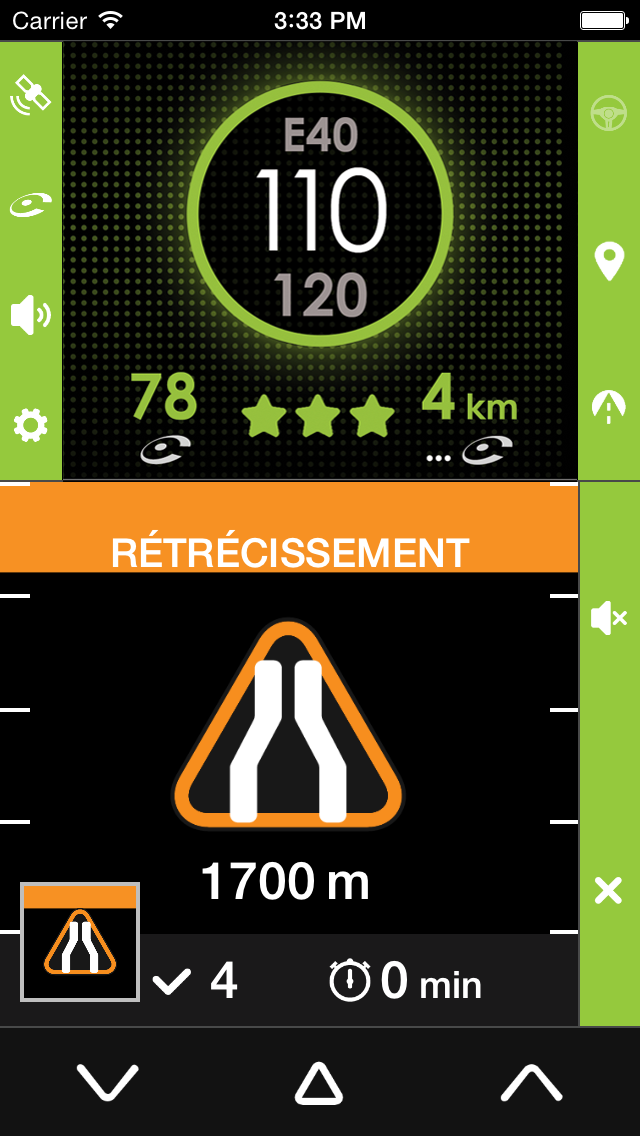Tap the triangle alert button
Image resolution: width=640 pixels, height=1136 pixels.
point(319,1083)
